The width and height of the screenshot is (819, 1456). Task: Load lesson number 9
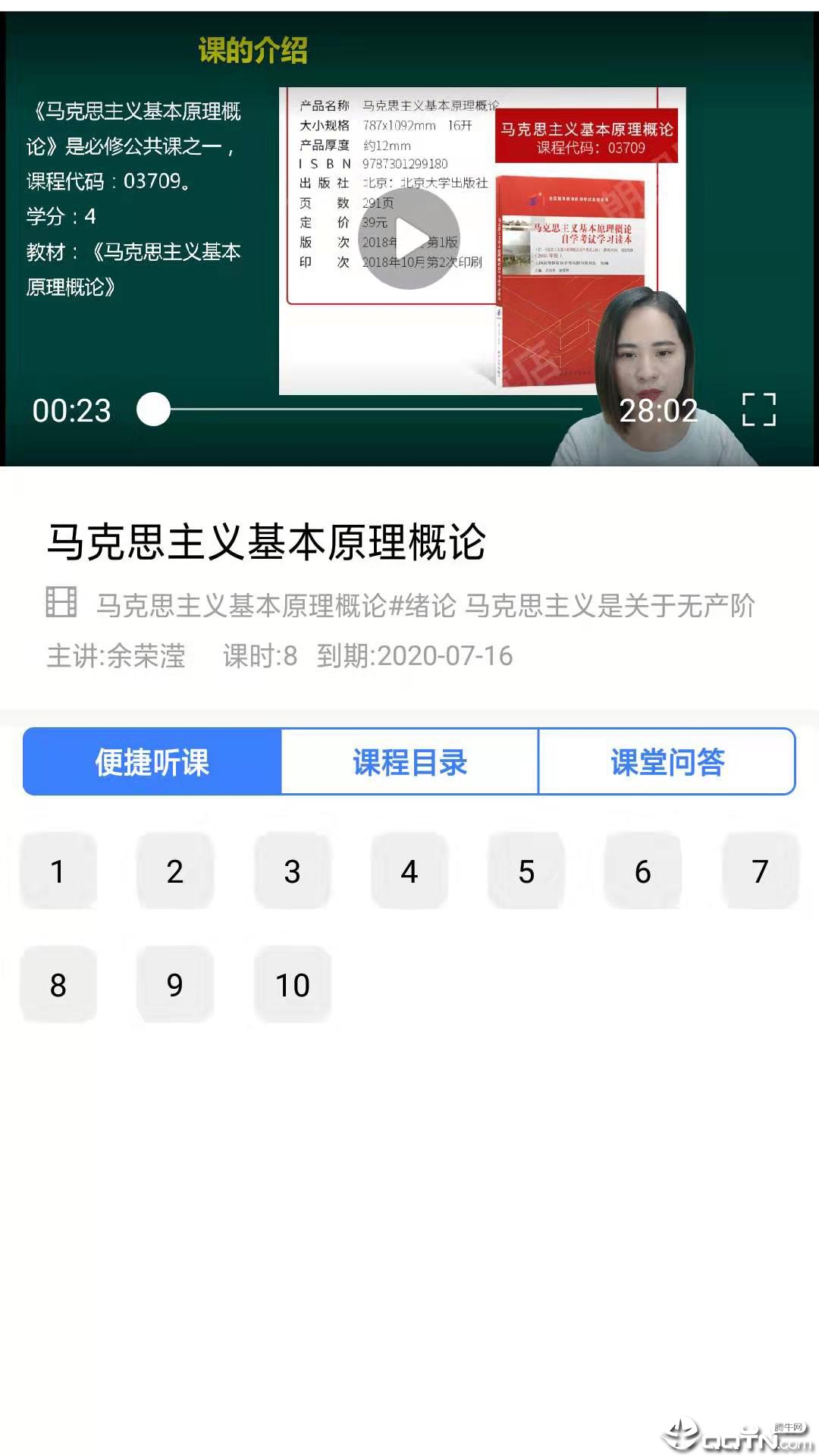coord(175,985)
